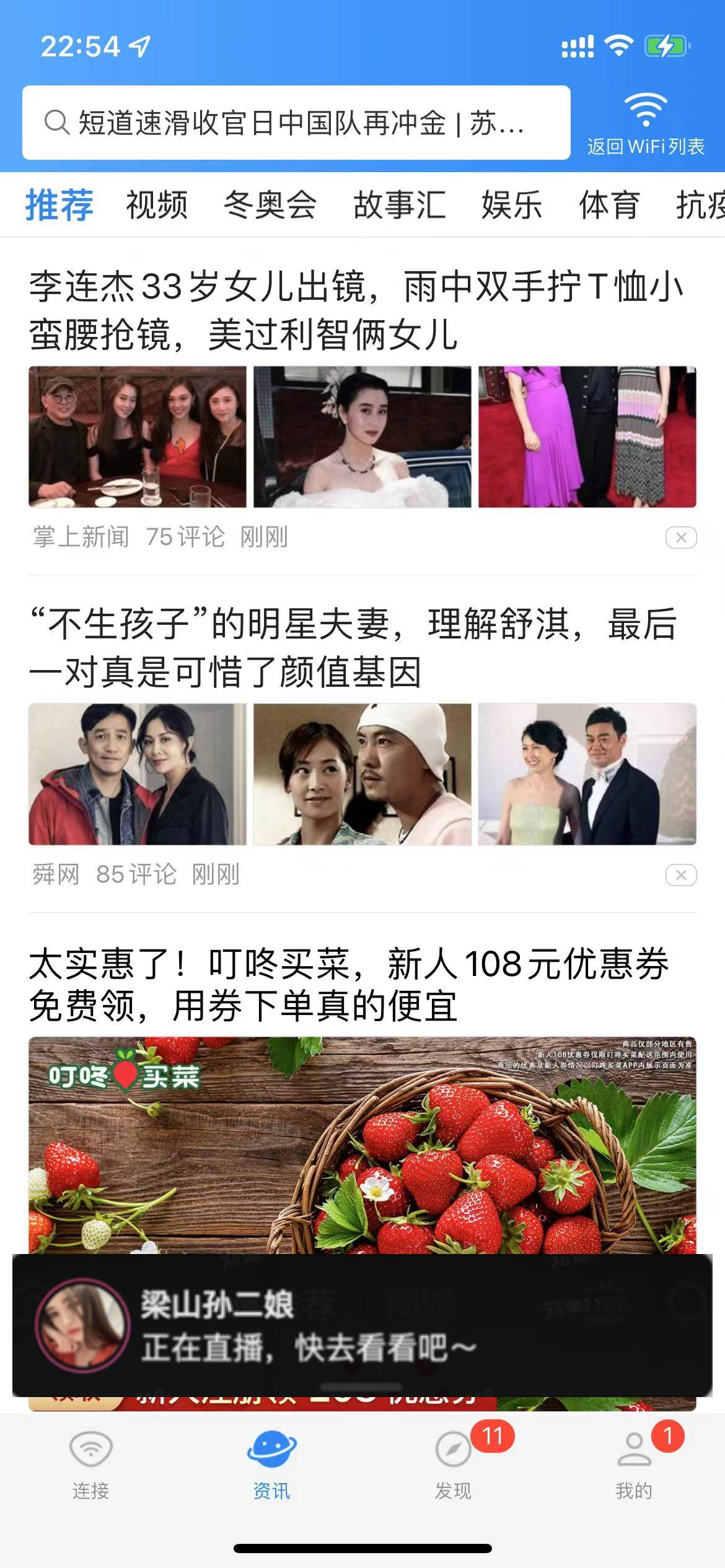
Task: Tap the 资讯 bottom tab
Action: click(271, 1465)
